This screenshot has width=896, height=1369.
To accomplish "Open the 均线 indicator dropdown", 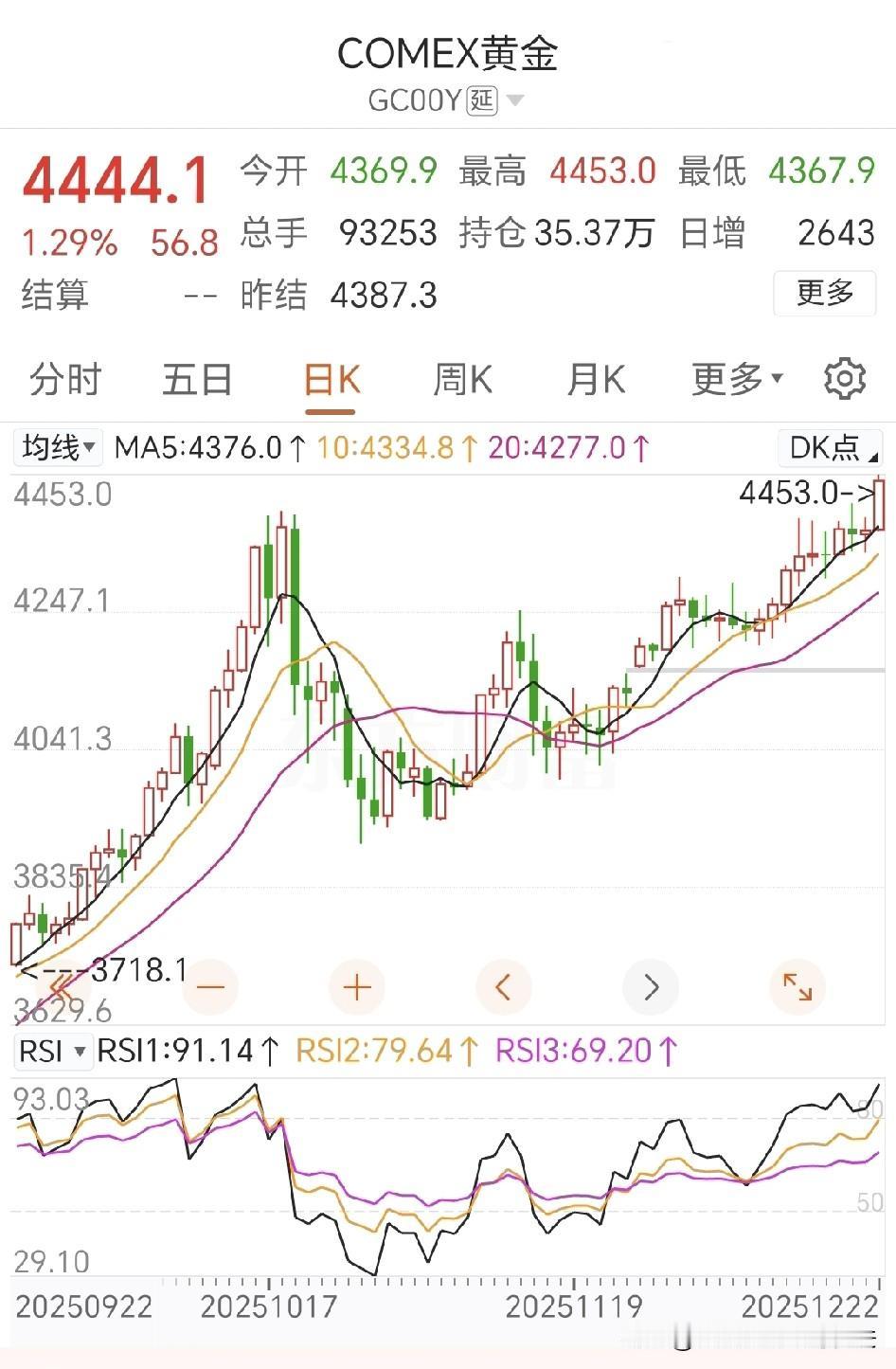I will (59, 447).
